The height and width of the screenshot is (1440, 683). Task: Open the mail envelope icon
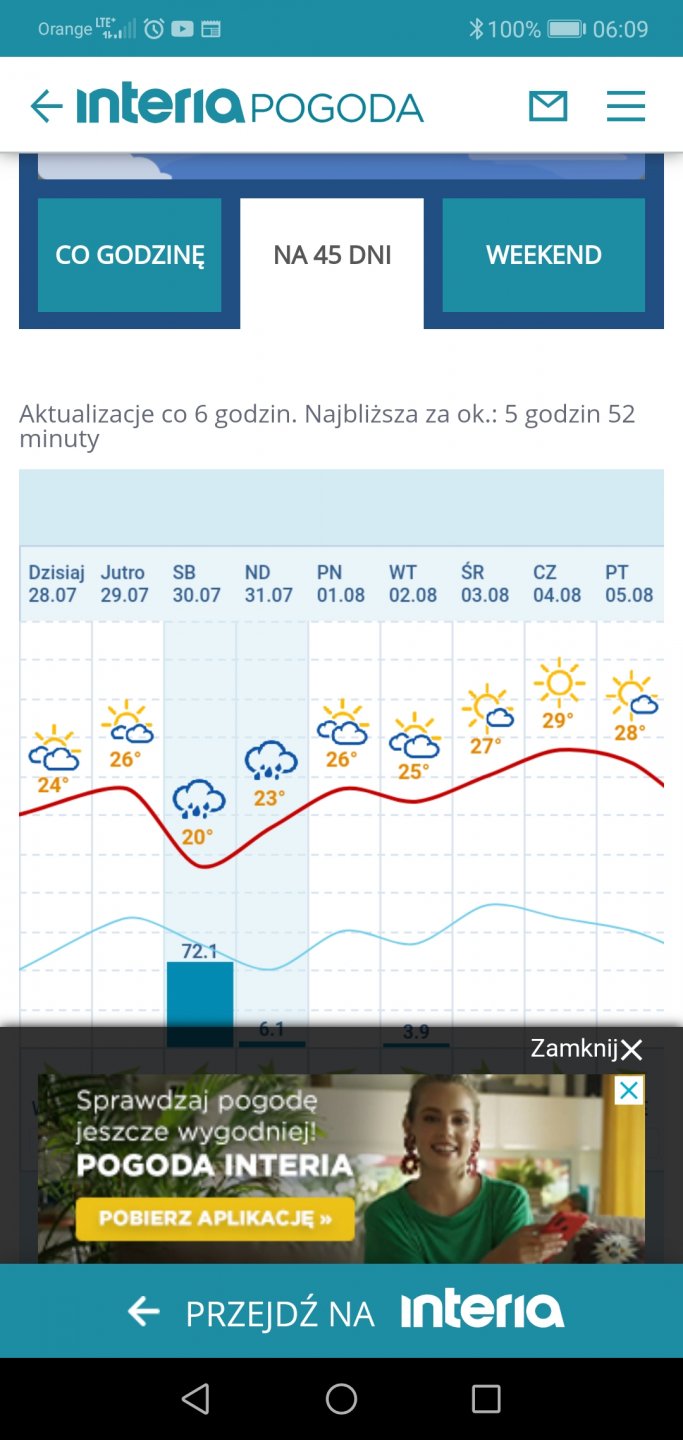(x=548, y=106)
